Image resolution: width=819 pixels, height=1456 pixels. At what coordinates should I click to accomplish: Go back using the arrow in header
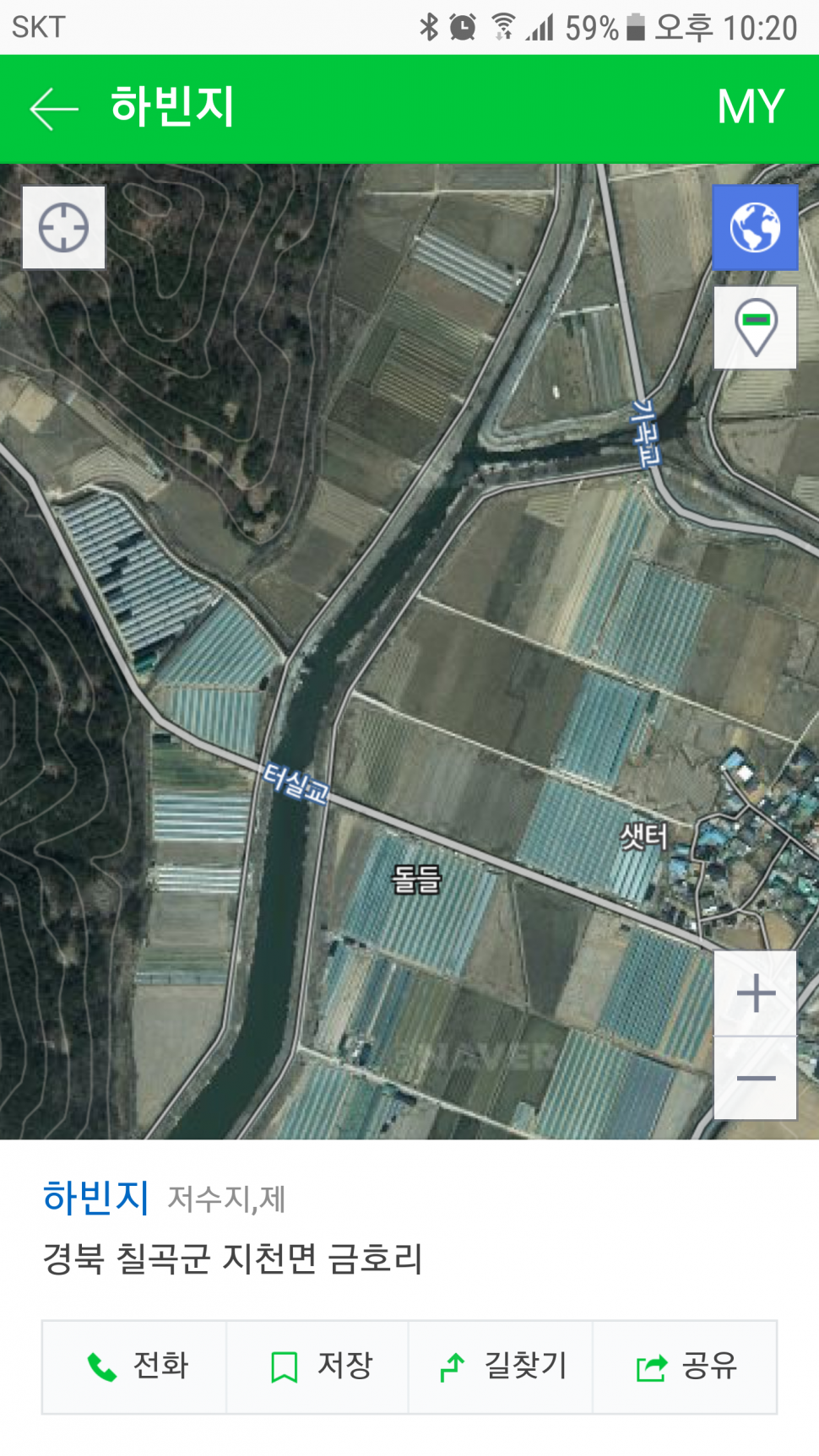53,109
